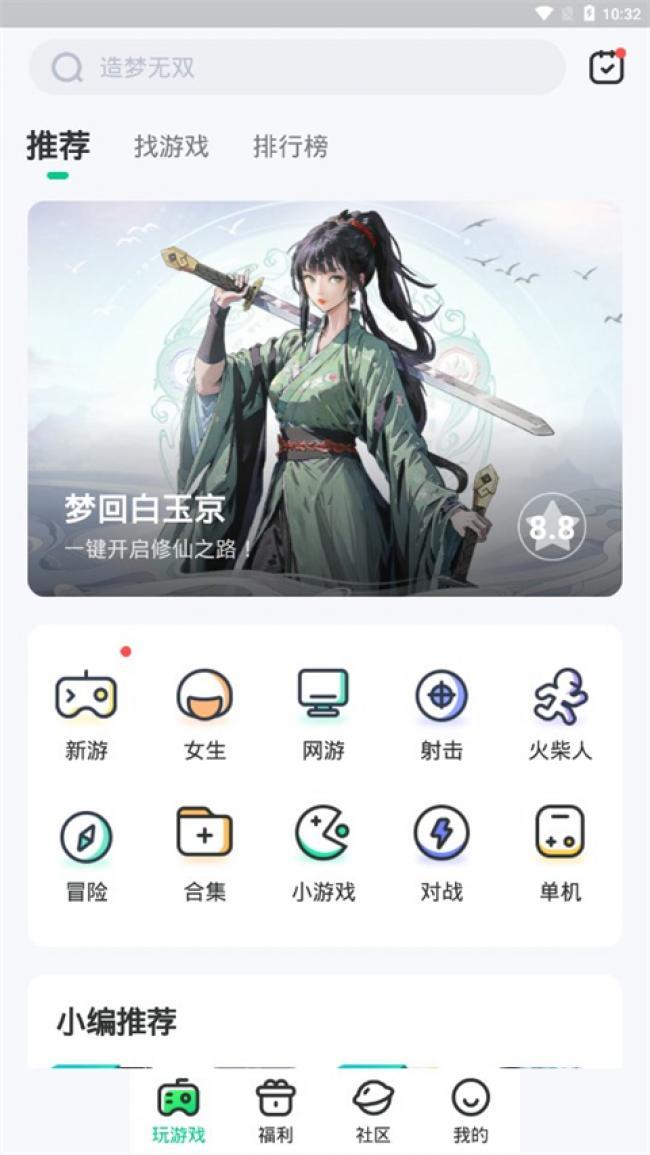Switch to the 福利 bottom tab
The image size is (650, 1155).
(x=275, y=1111)
